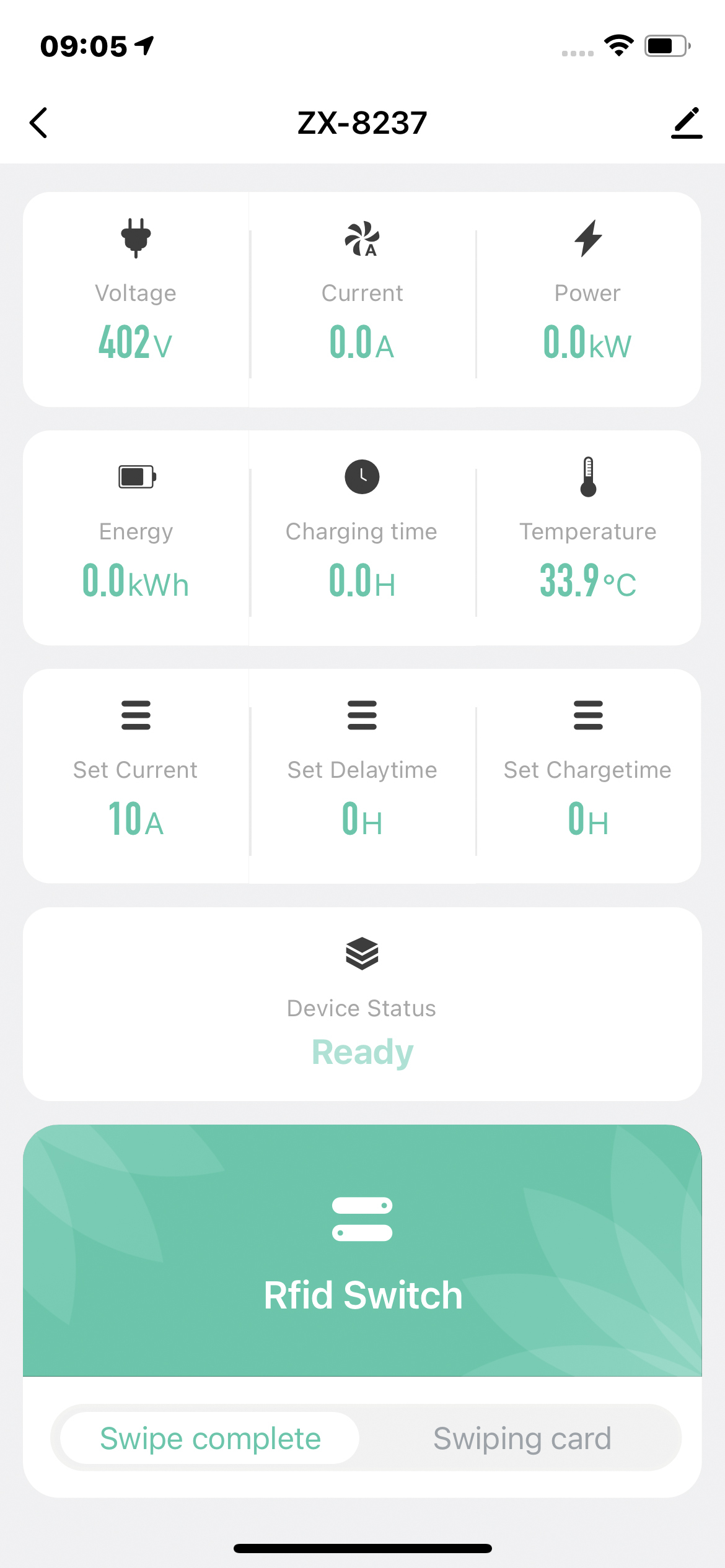Select the Swipe complete option

210,1438
